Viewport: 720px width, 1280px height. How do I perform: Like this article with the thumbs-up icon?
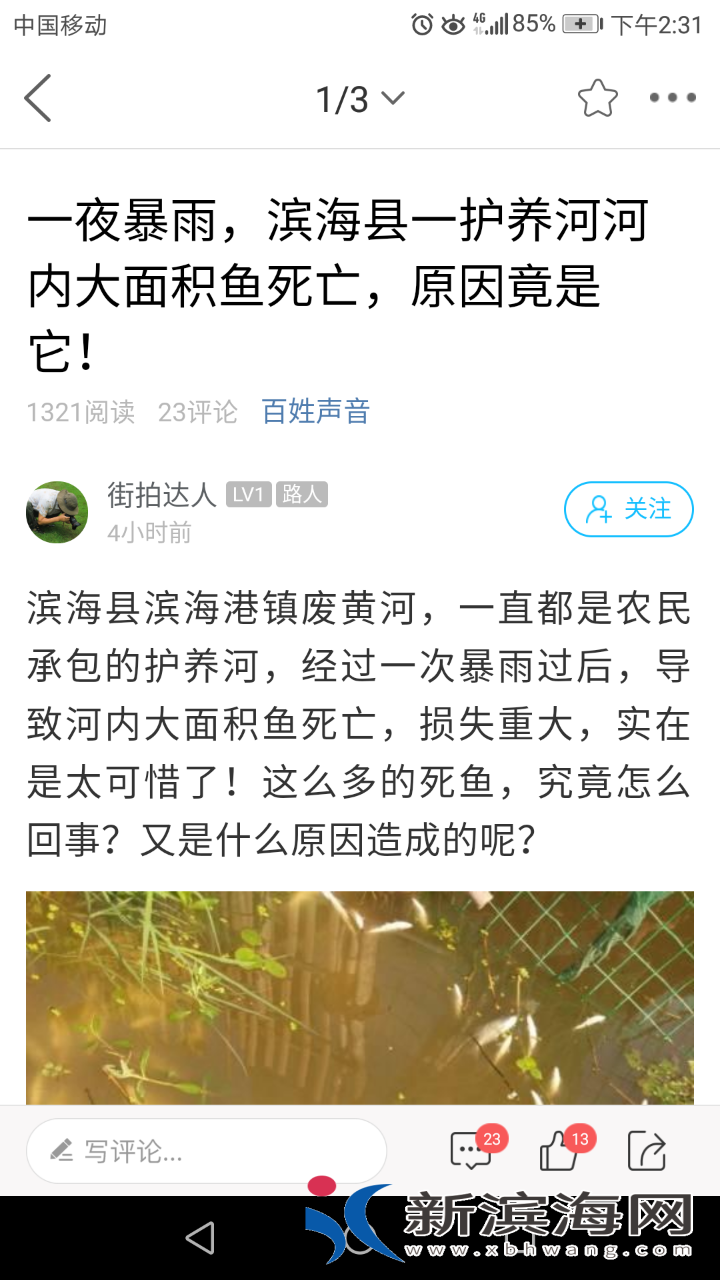click(x=561, y=1150)
